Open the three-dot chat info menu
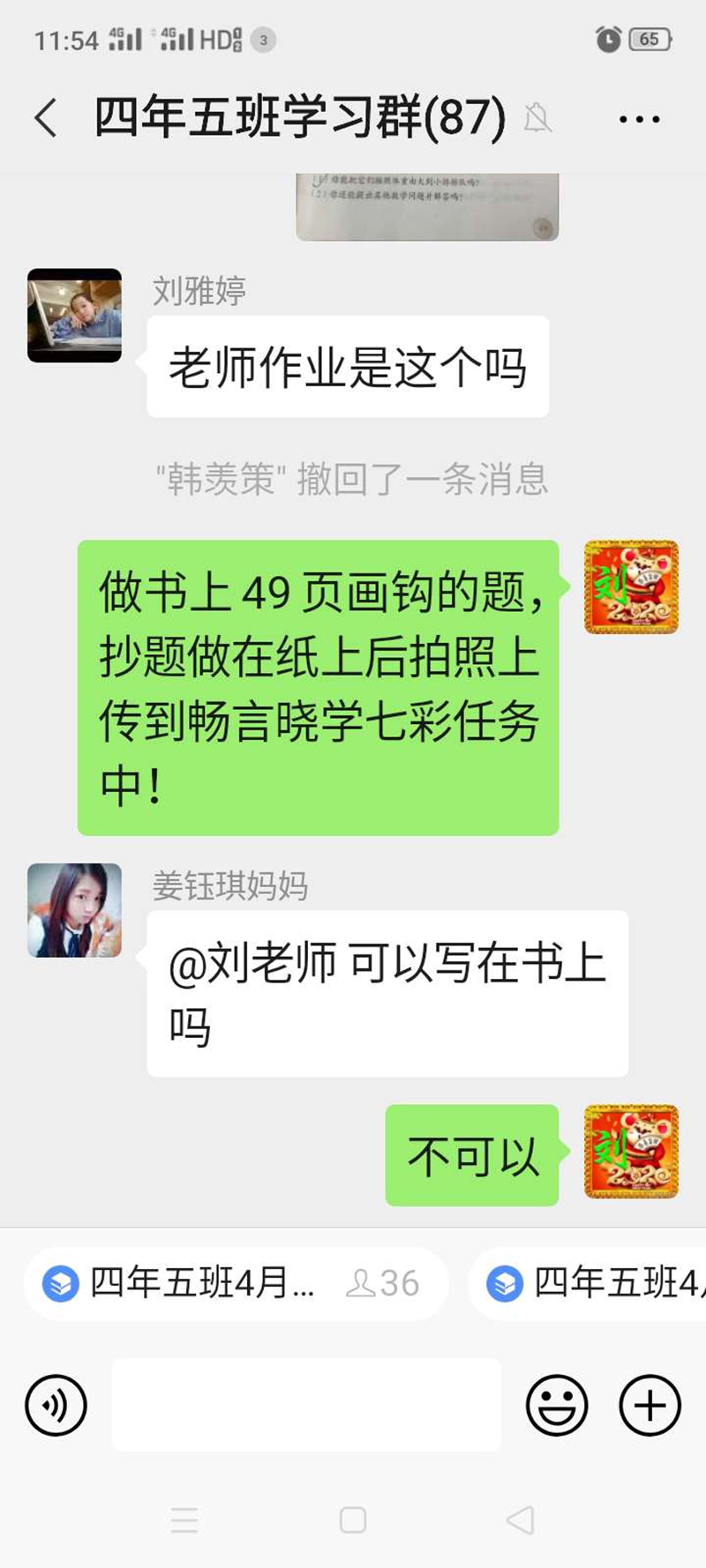The height and width of the screenshot is (1568, 706). coord(639,119)
